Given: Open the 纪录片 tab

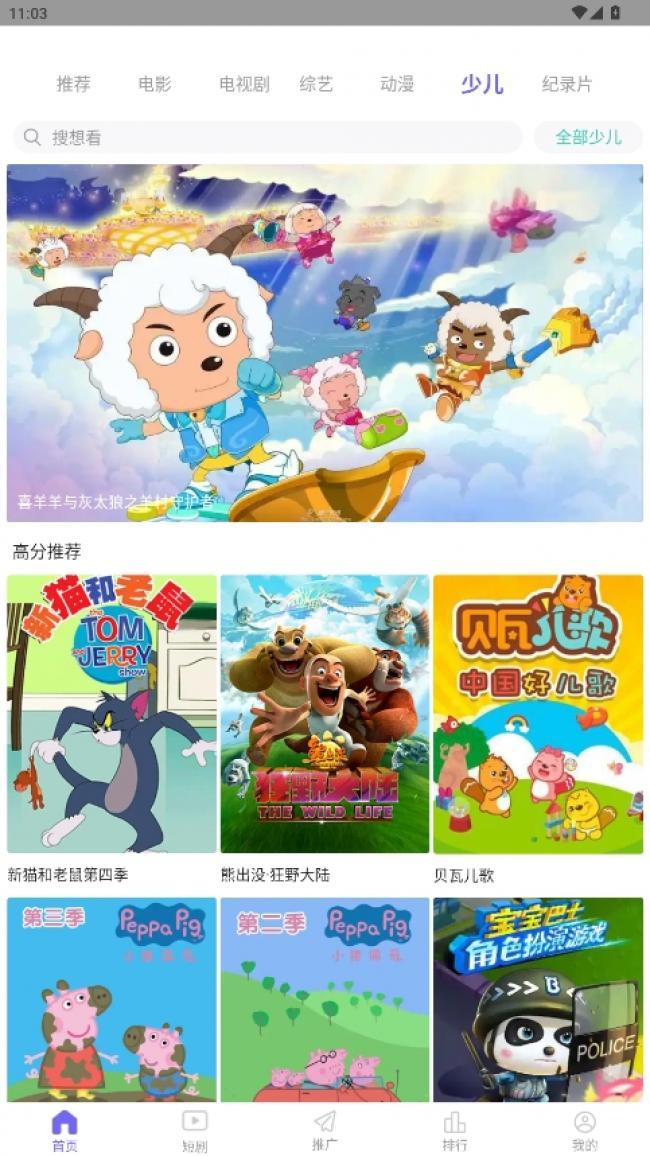Looking at the screenshot, I should click(567, 84).
